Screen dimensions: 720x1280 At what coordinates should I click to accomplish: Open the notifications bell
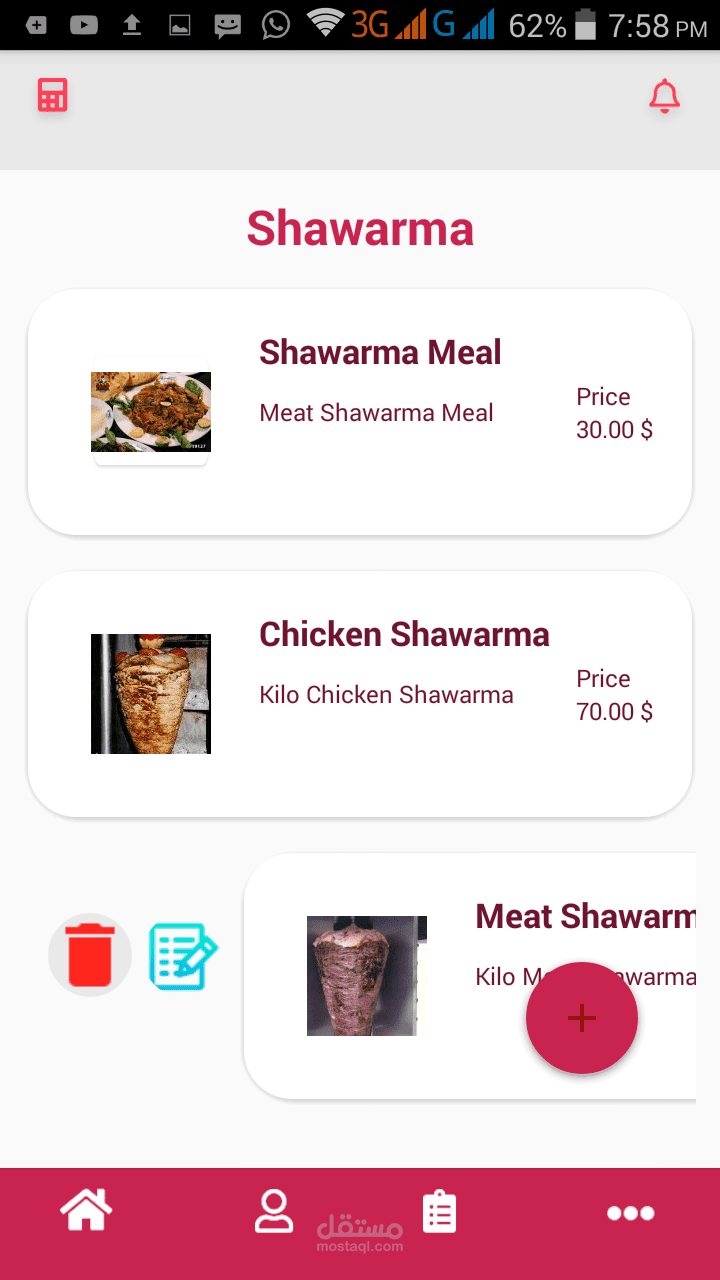point(664,97)
